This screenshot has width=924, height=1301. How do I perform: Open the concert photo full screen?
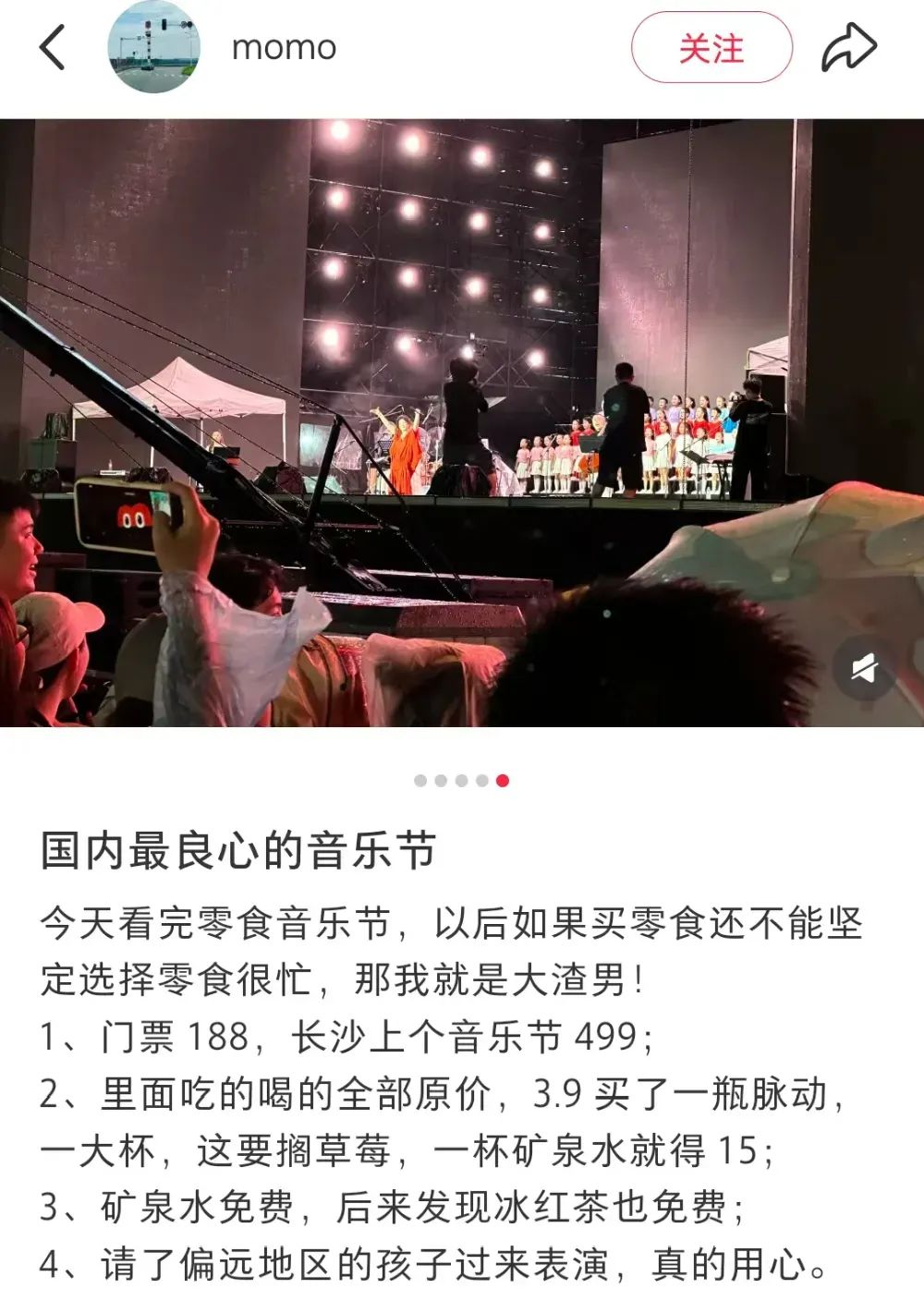(x=462, y=370)
